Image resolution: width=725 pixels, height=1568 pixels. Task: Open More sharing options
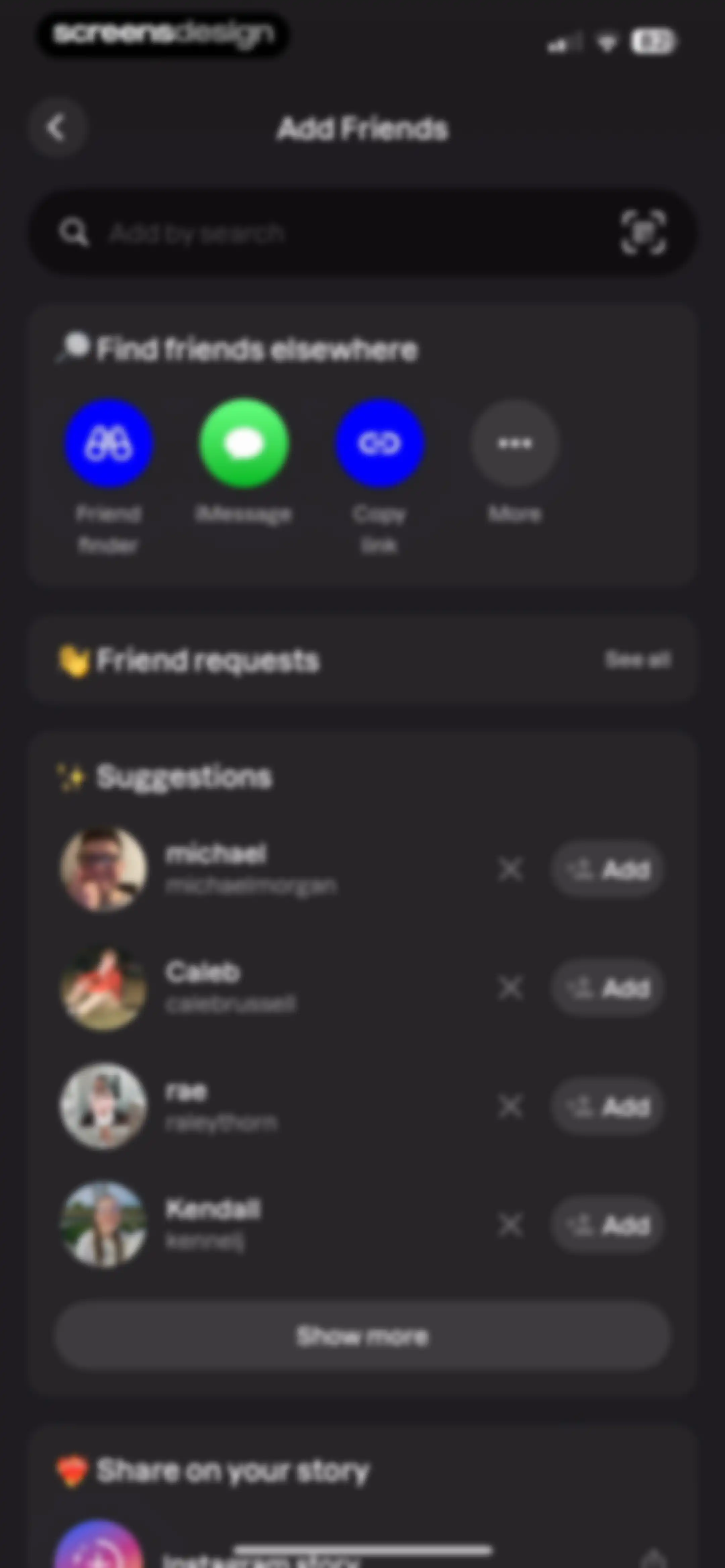pyautogui.click(x=514, y=443)
